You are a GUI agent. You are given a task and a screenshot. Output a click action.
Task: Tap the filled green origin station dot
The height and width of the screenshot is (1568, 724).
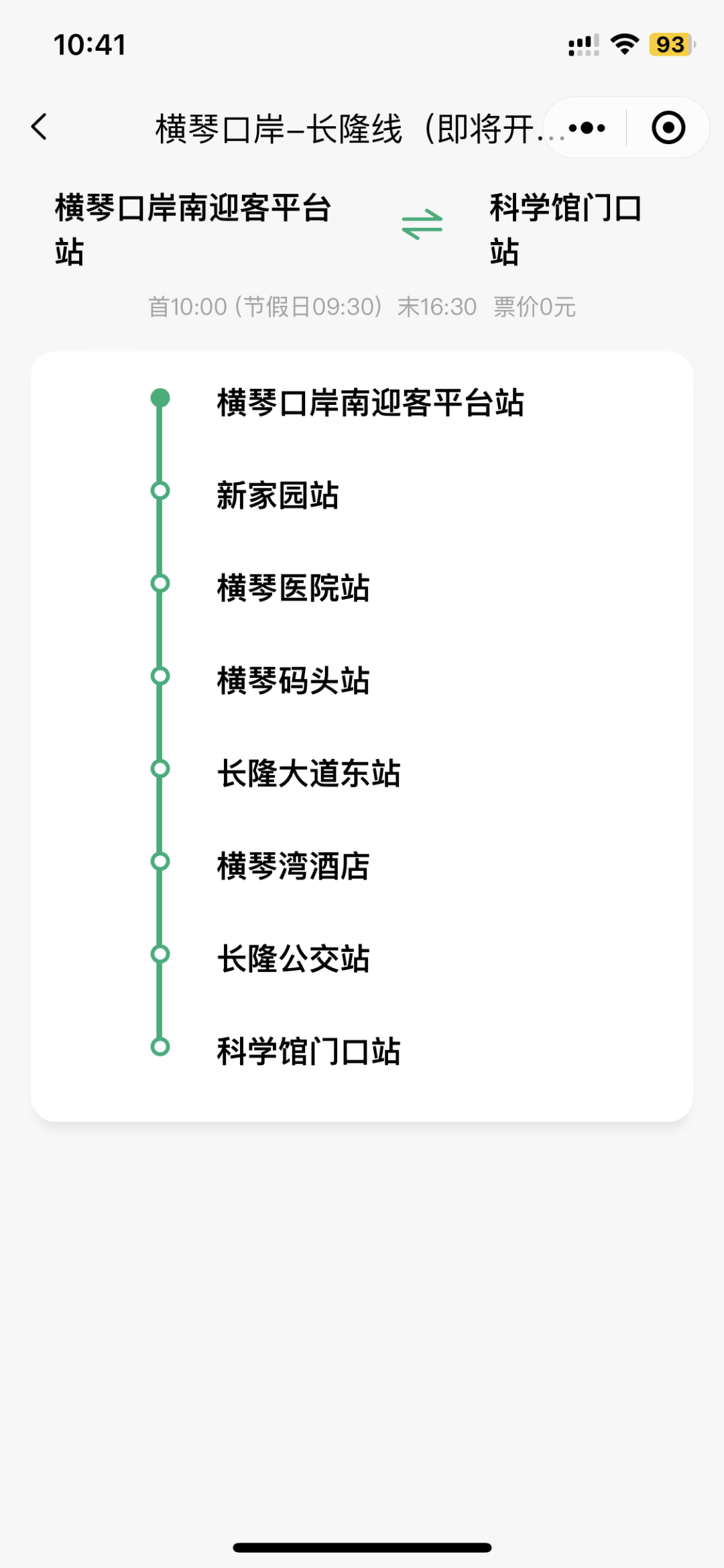[160, 398]
